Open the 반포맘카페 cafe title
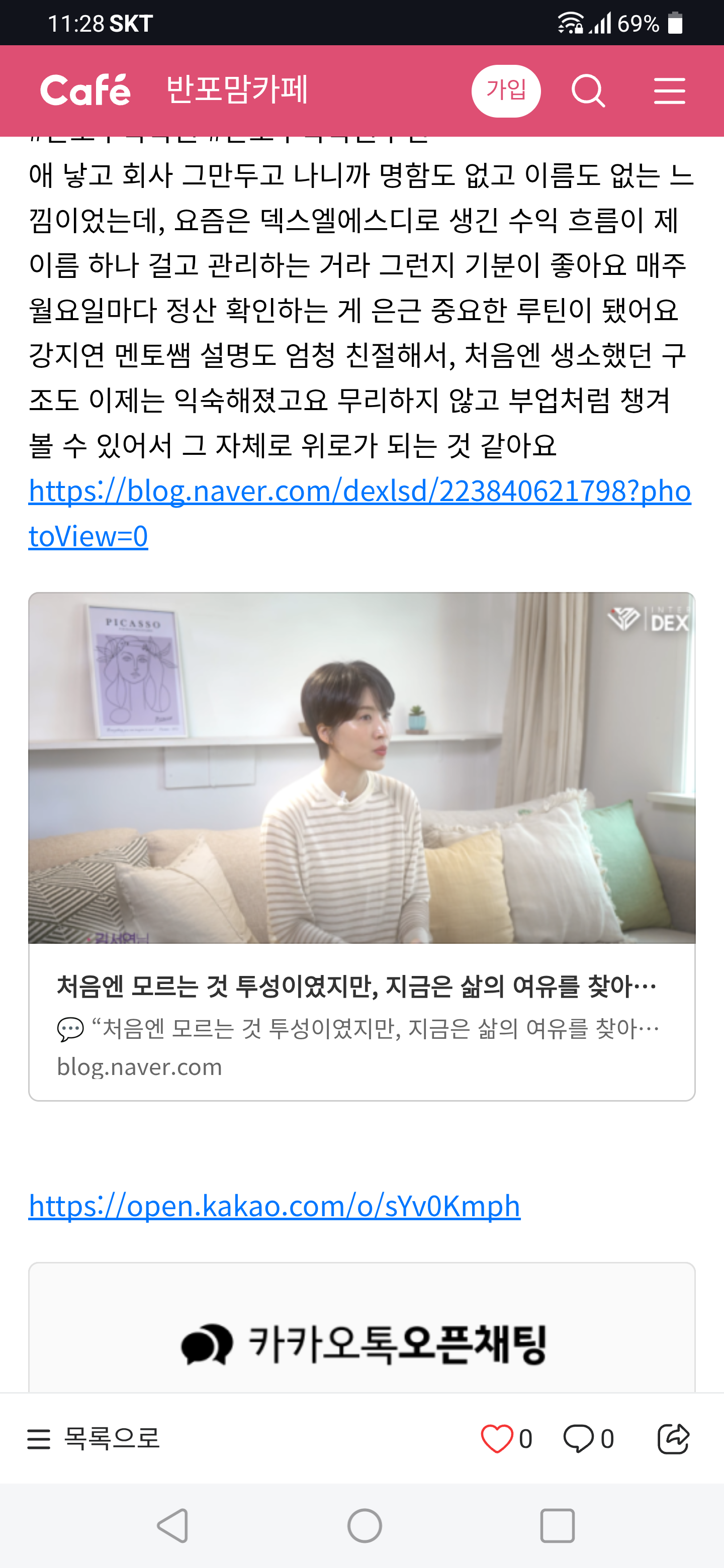 pyautogui.click(x=237, y=89)
